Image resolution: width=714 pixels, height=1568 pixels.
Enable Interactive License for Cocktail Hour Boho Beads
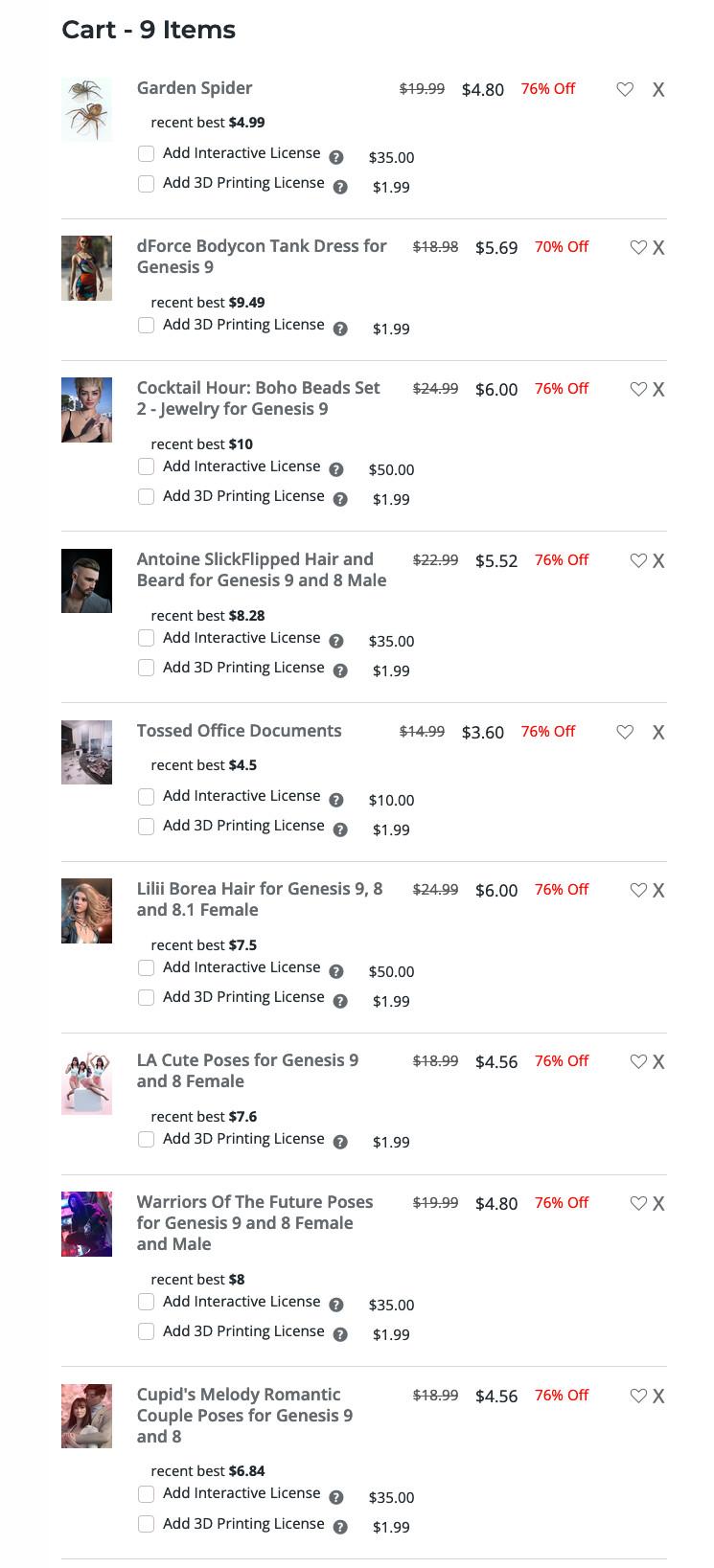click(147, 466)
